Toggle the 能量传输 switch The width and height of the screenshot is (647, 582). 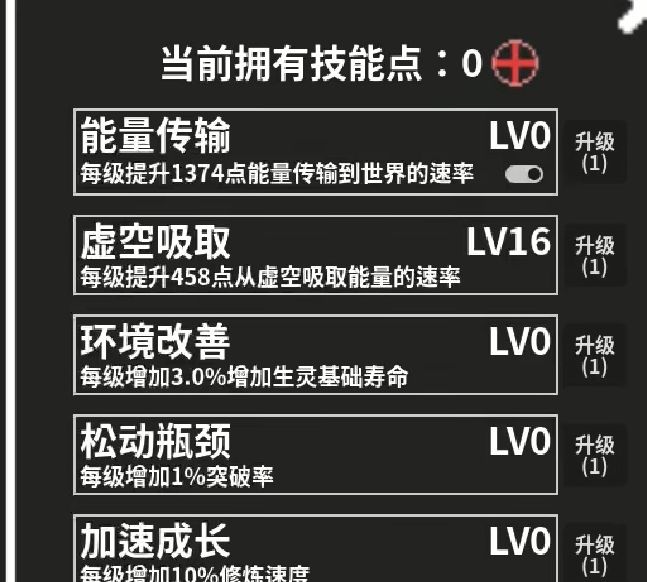524,175
